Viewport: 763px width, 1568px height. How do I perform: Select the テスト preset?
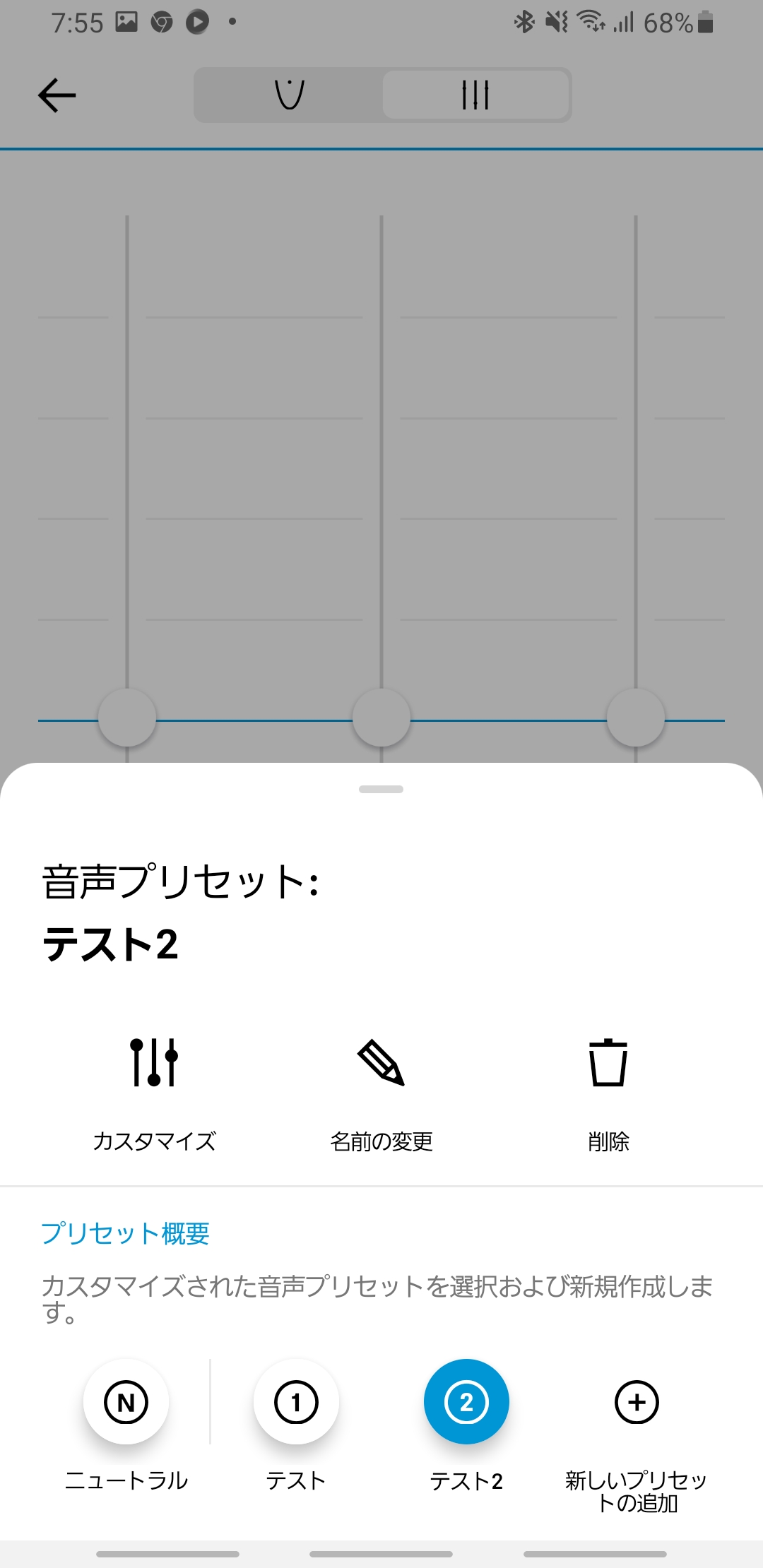pos(296,1402)
